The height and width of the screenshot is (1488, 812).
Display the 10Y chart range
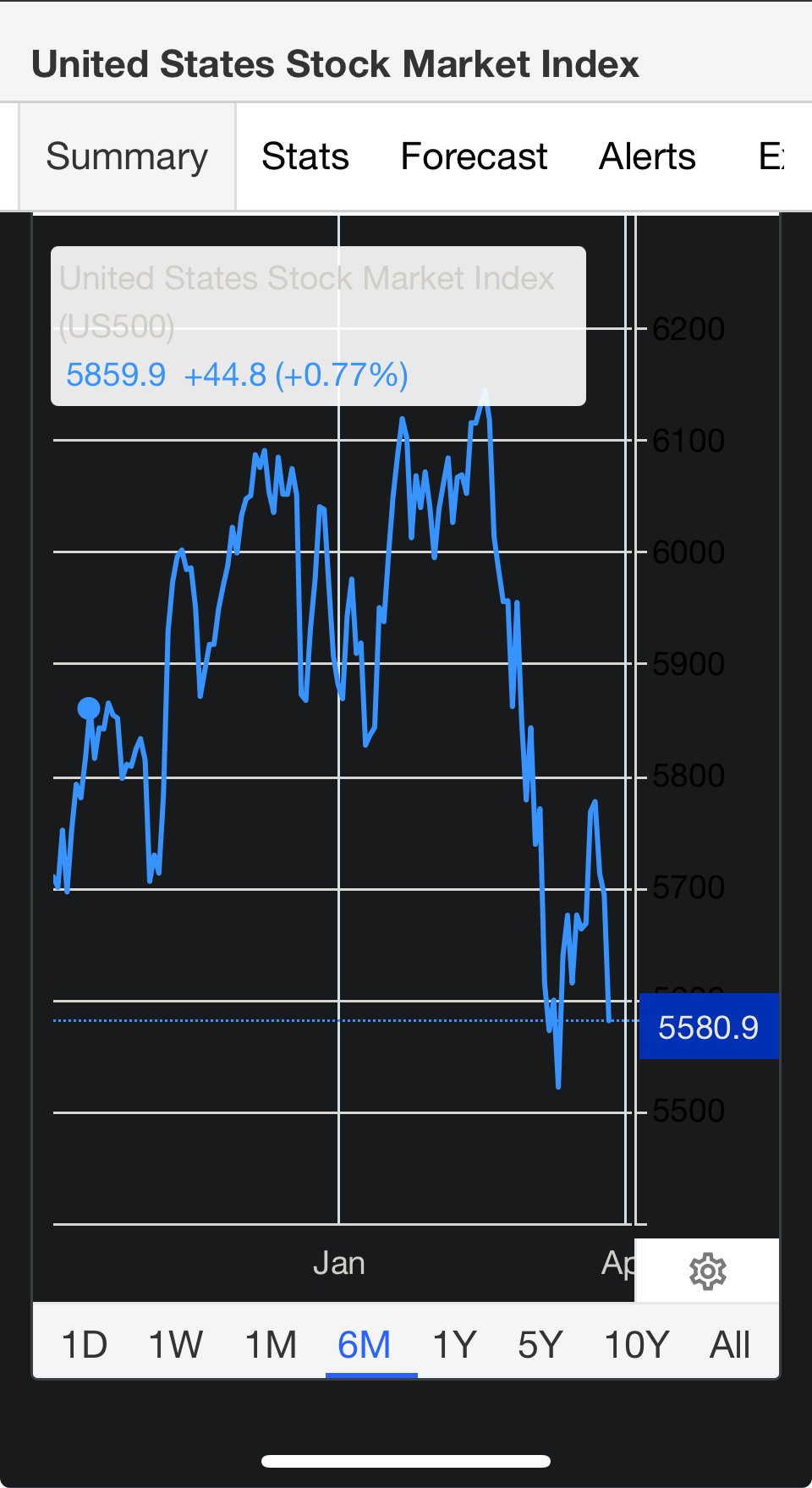click(637, 1344)
